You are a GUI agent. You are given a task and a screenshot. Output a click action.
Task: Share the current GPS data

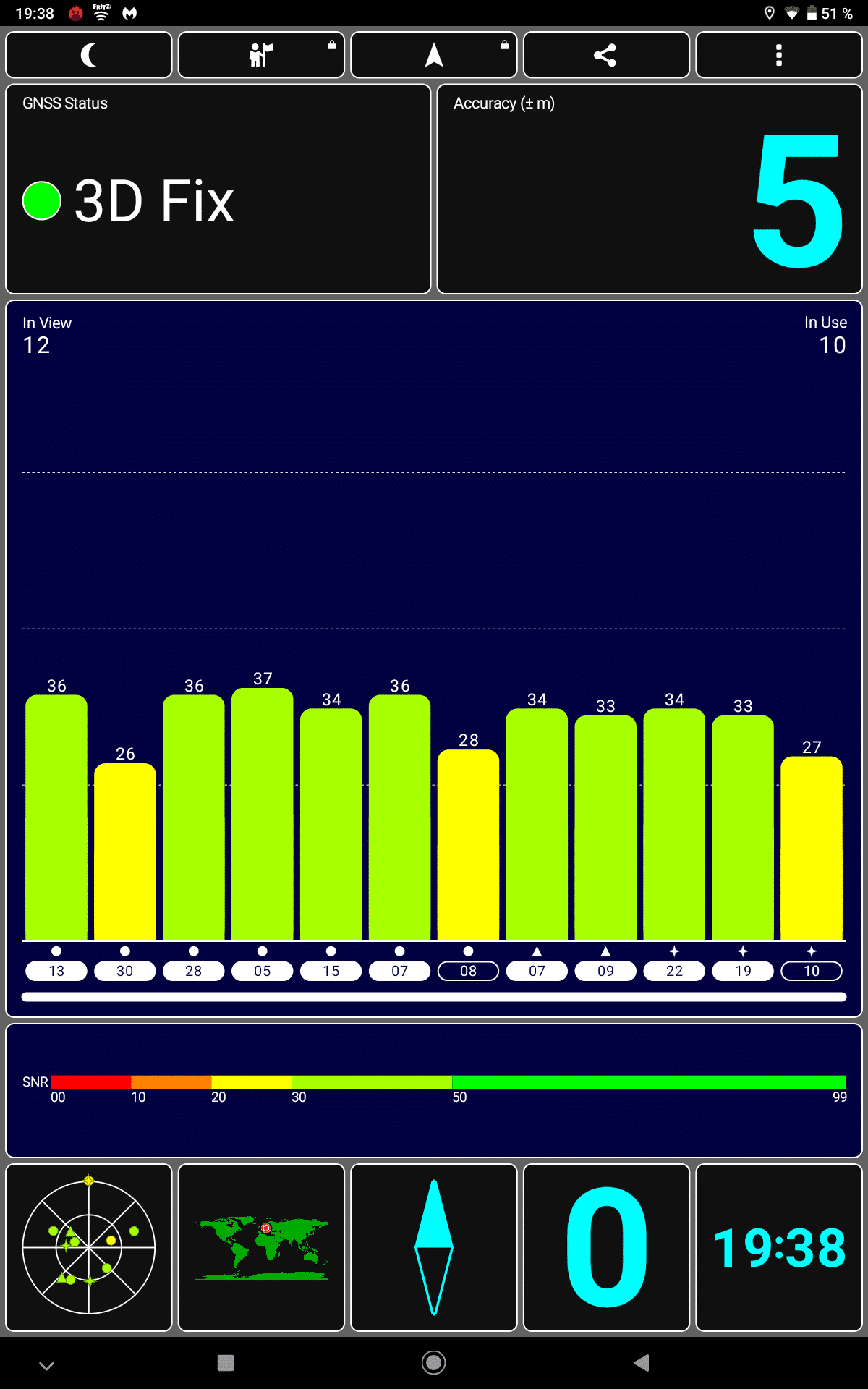(606, 55)
